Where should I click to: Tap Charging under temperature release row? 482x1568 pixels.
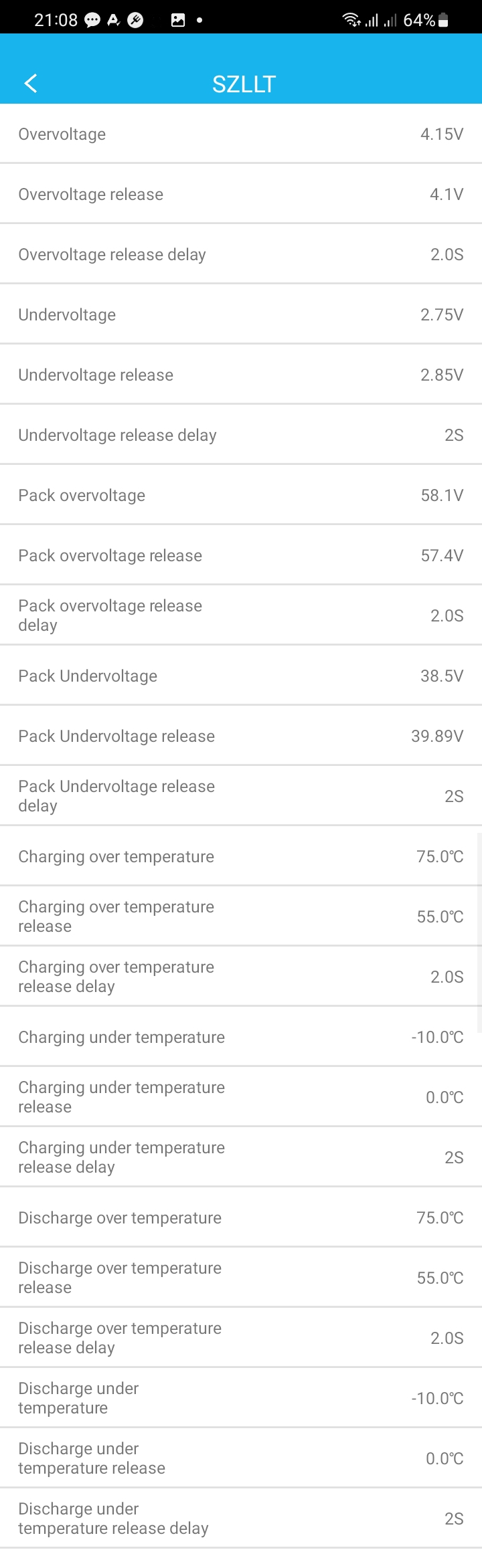coord(241,1097)
